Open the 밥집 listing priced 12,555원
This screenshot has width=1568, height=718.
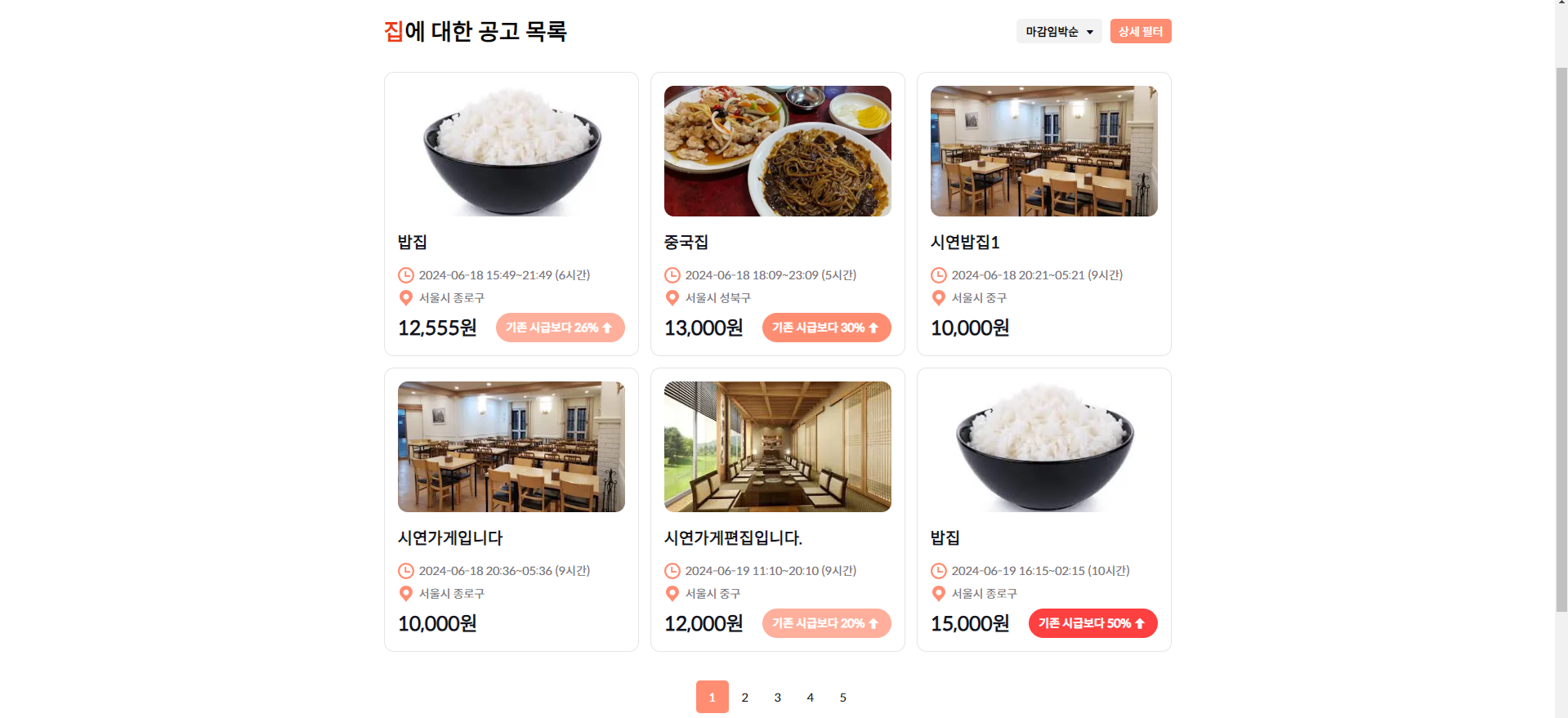[511, 214]
